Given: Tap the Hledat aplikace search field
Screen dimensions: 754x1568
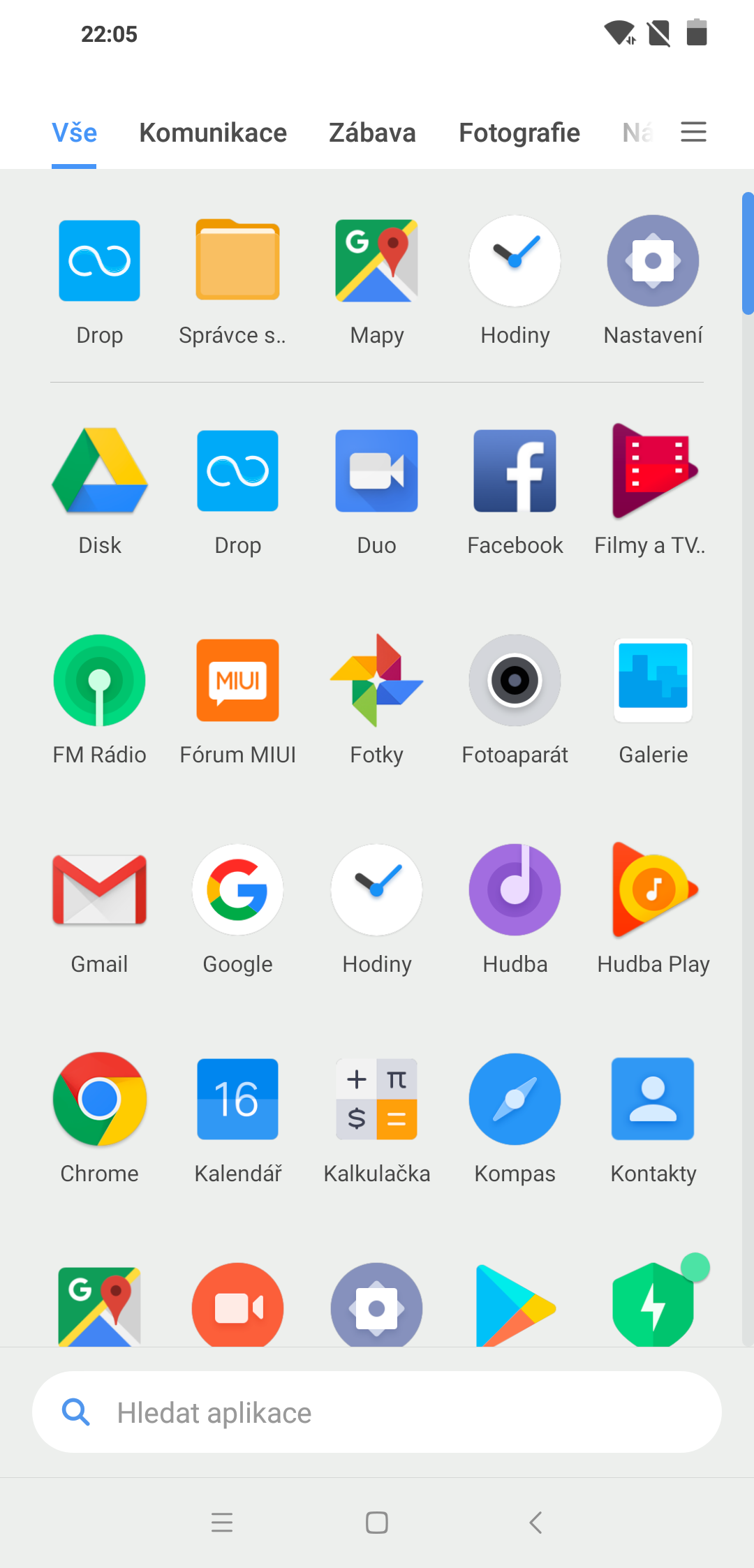Looking at the screenshot, I should click(377, 1412).
